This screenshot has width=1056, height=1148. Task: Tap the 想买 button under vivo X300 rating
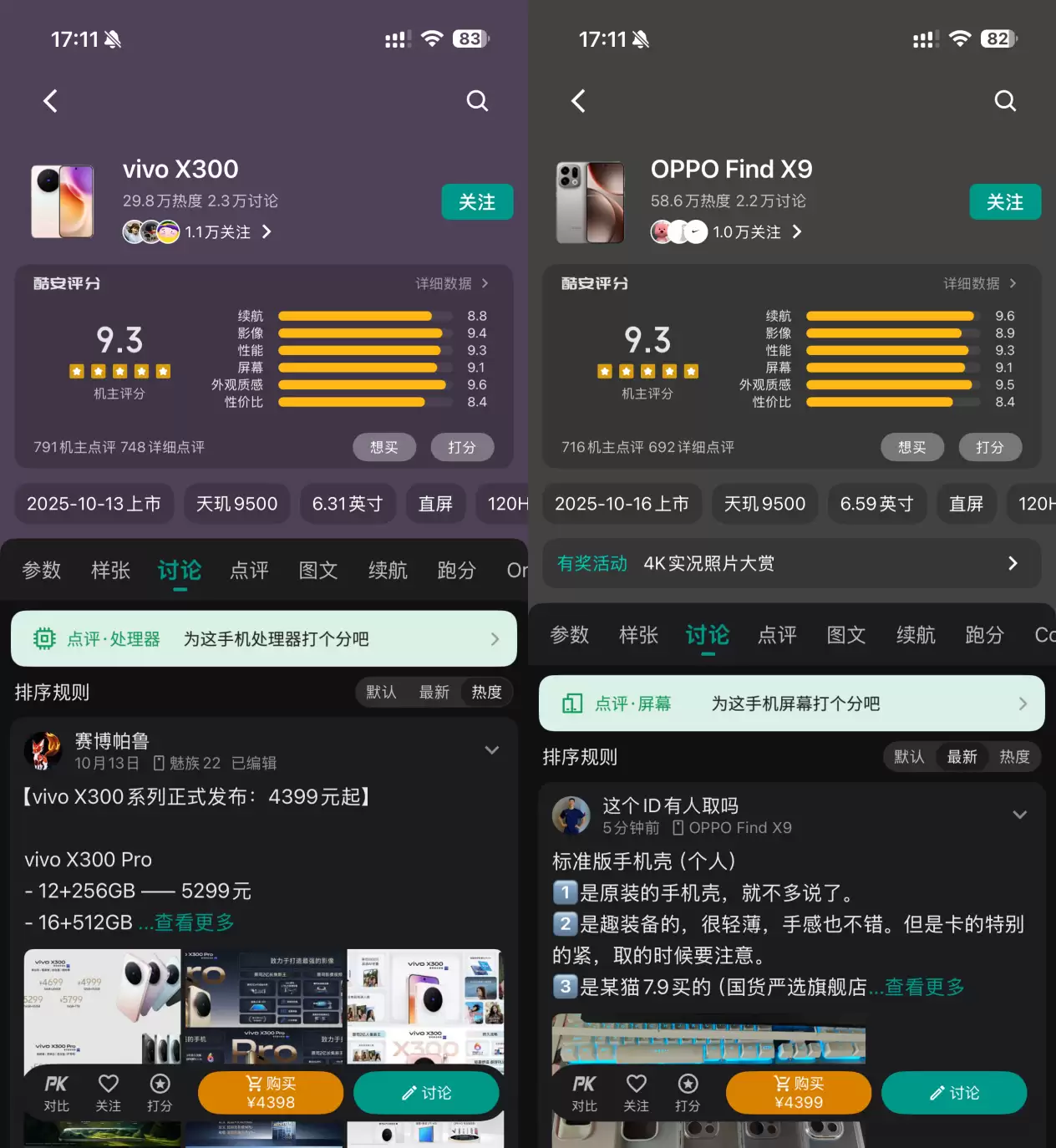pyautogui.click(x=384, y=447)
